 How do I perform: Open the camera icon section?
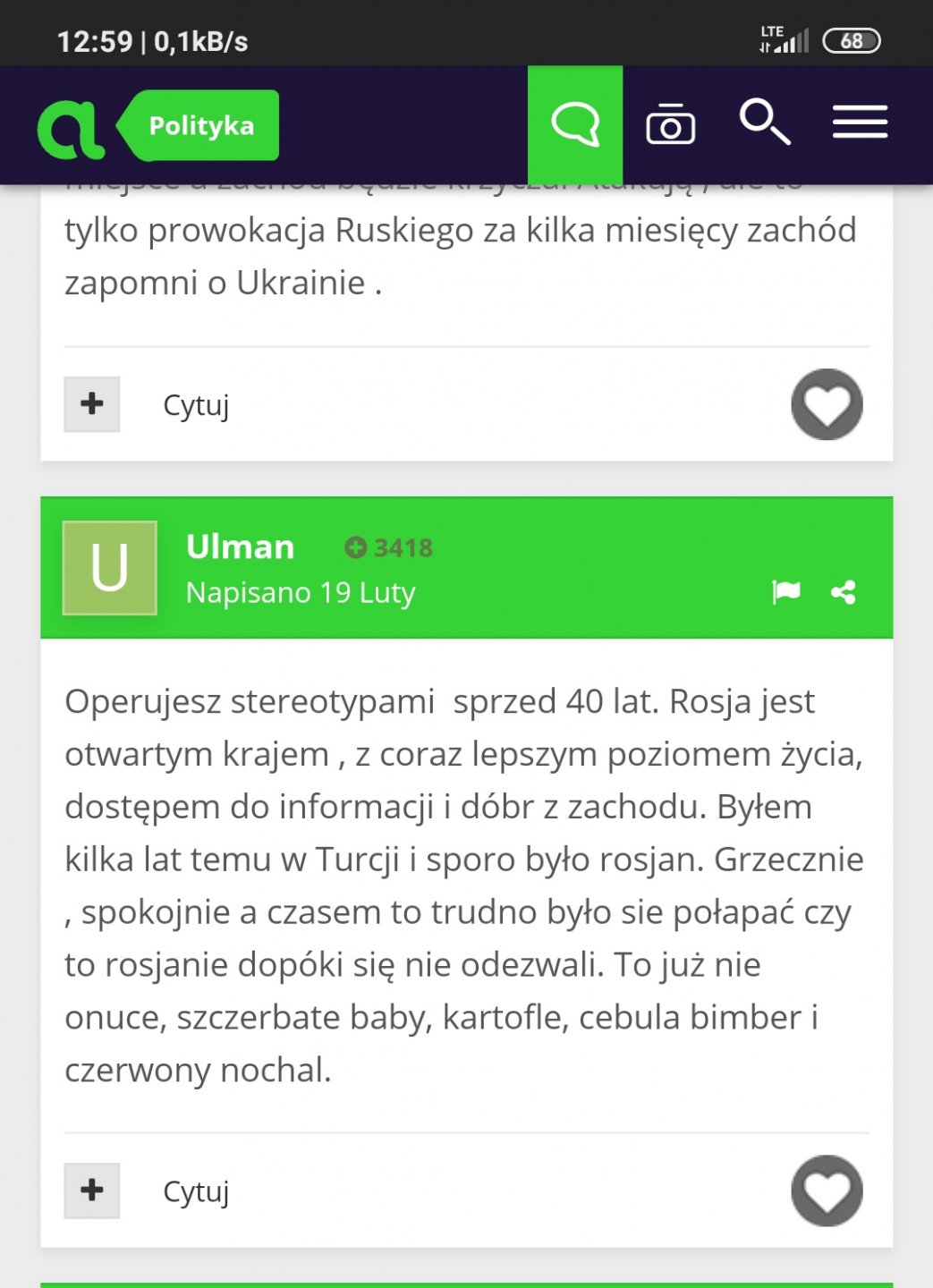(x=670, y=124)
